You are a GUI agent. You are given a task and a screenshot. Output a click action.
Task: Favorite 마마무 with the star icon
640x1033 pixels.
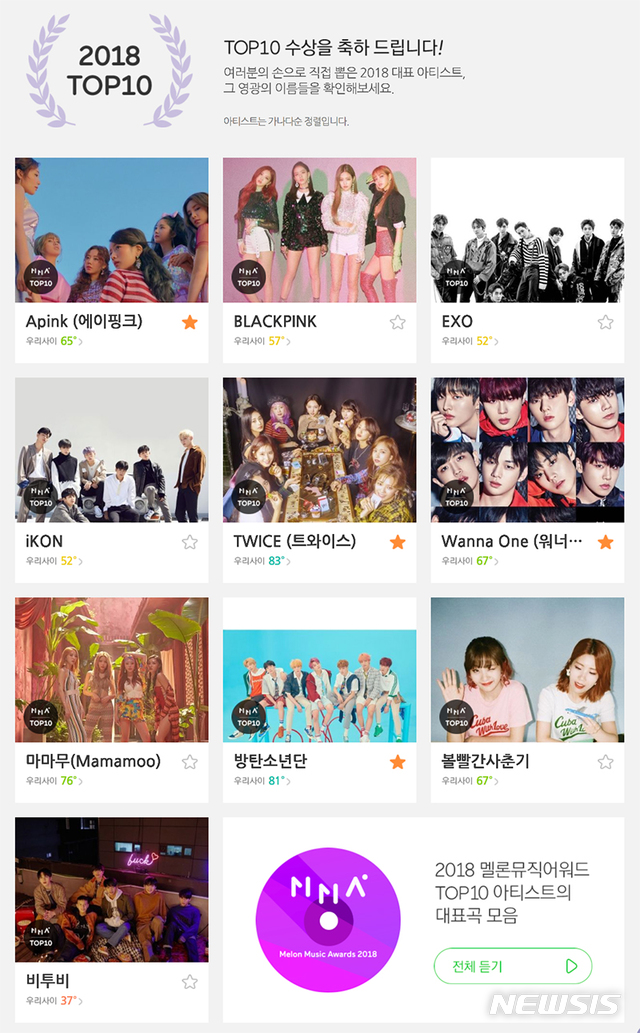189,762
